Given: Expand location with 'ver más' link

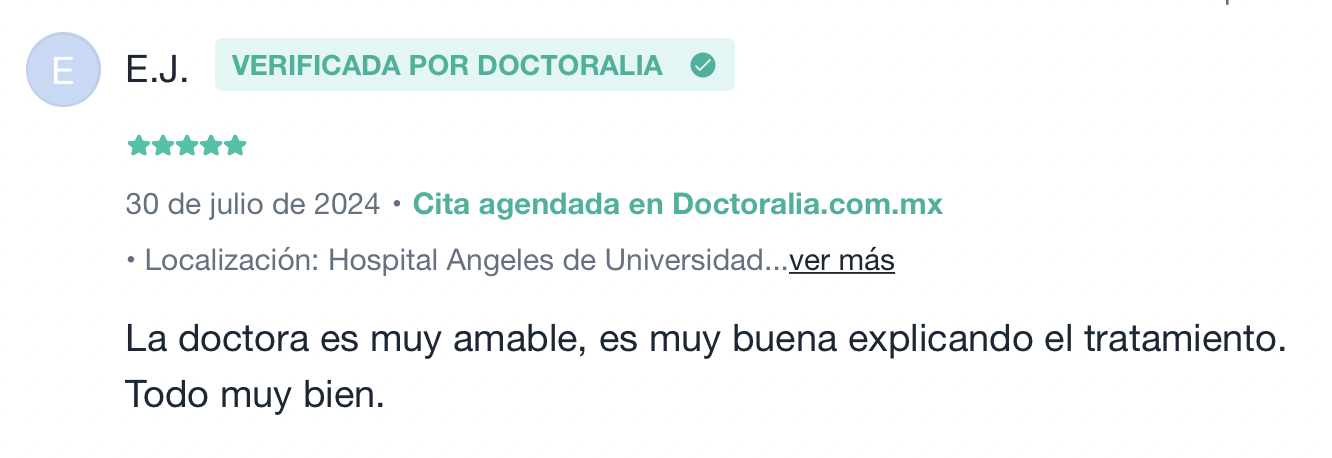Looking at the screenshot, I should click(841, 261).
